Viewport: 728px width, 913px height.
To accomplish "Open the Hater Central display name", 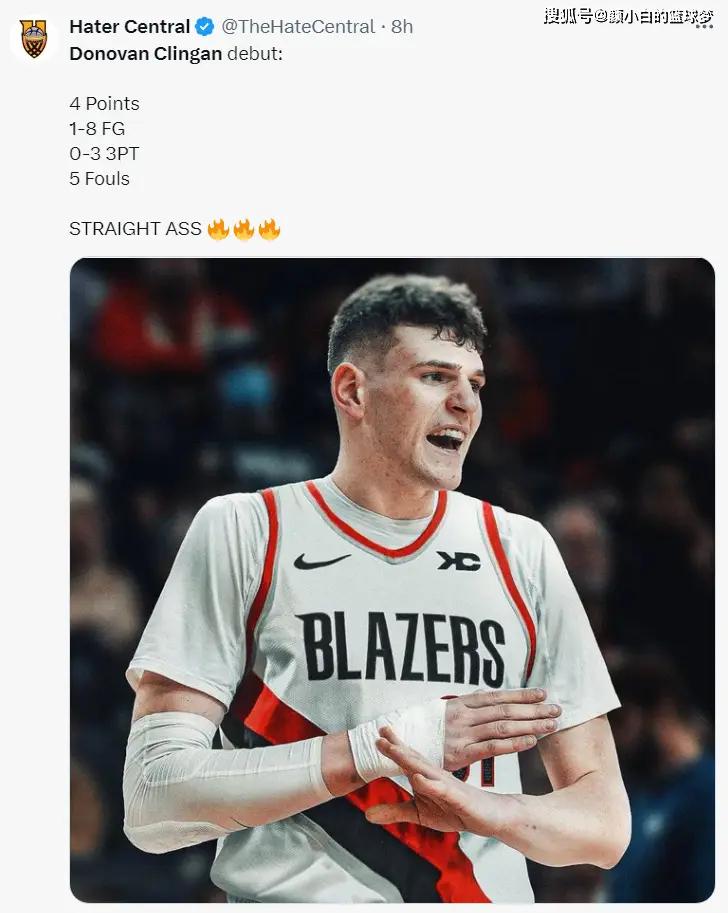I will click(x=129, y=27).
